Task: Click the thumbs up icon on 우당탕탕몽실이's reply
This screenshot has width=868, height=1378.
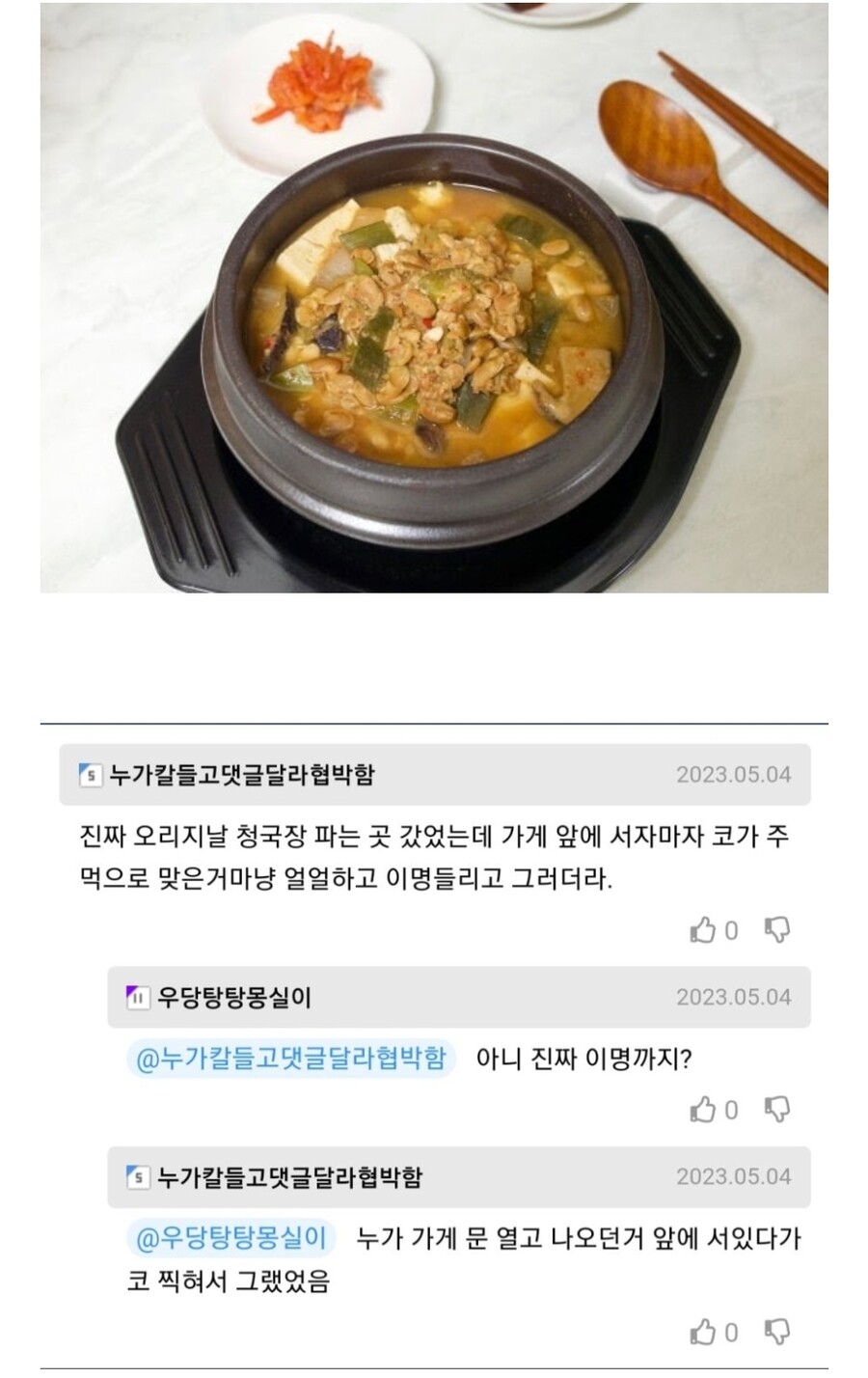Action: tap(702, 1110)
